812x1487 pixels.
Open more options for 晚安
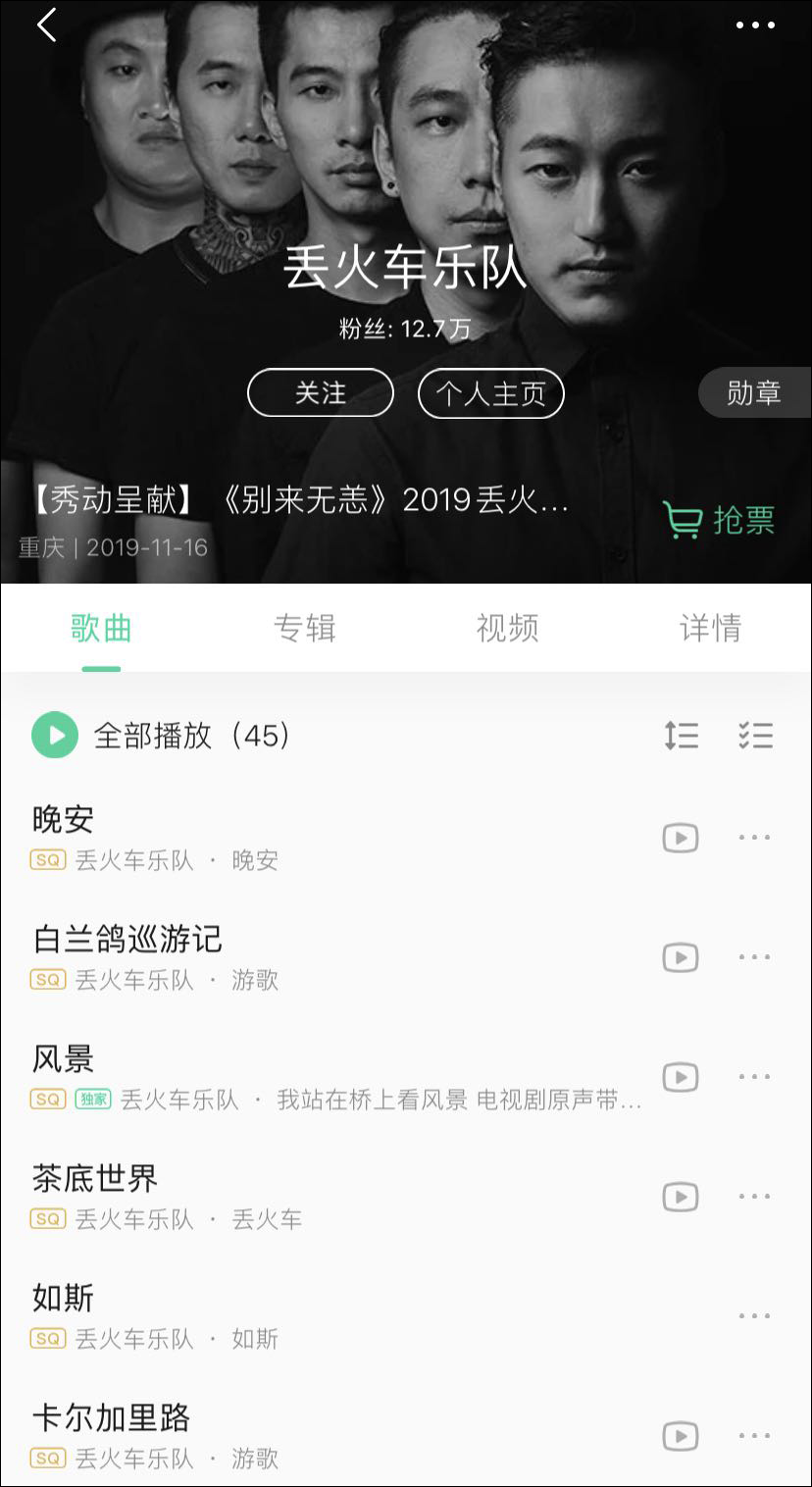pos(755,838)
